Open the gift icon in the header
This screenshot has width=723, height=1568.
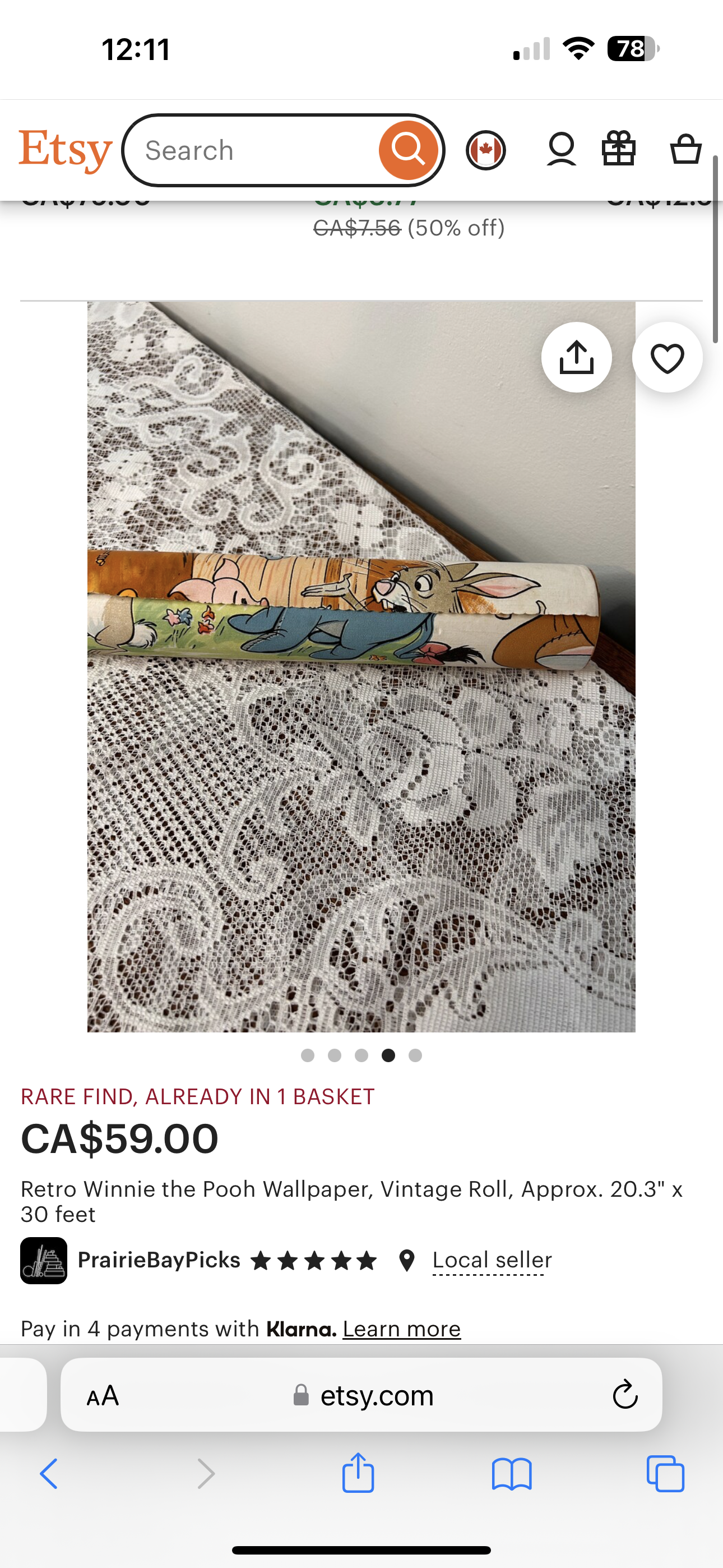point(618,150)
